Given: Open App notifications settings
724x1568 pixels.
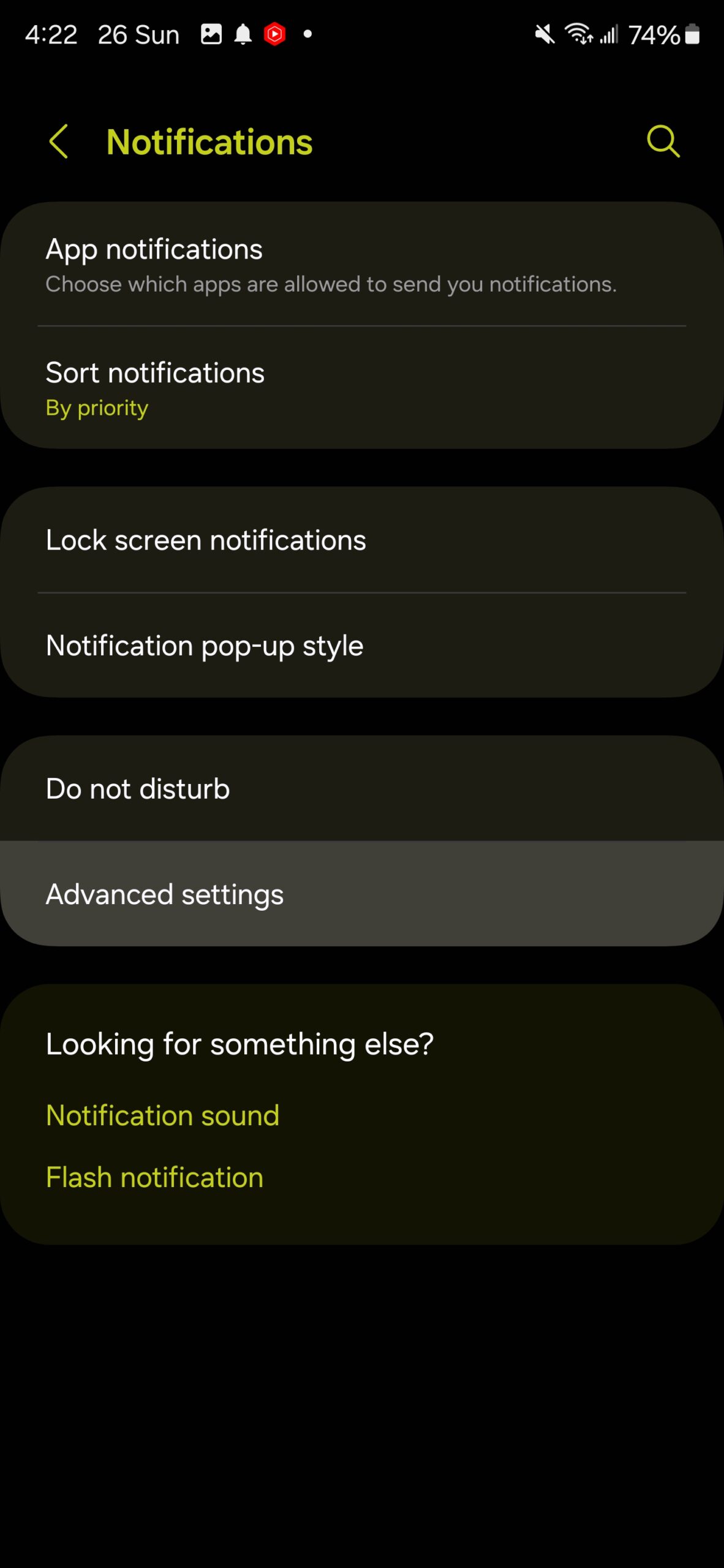Looking at the screenshot, I should [362, 265].
